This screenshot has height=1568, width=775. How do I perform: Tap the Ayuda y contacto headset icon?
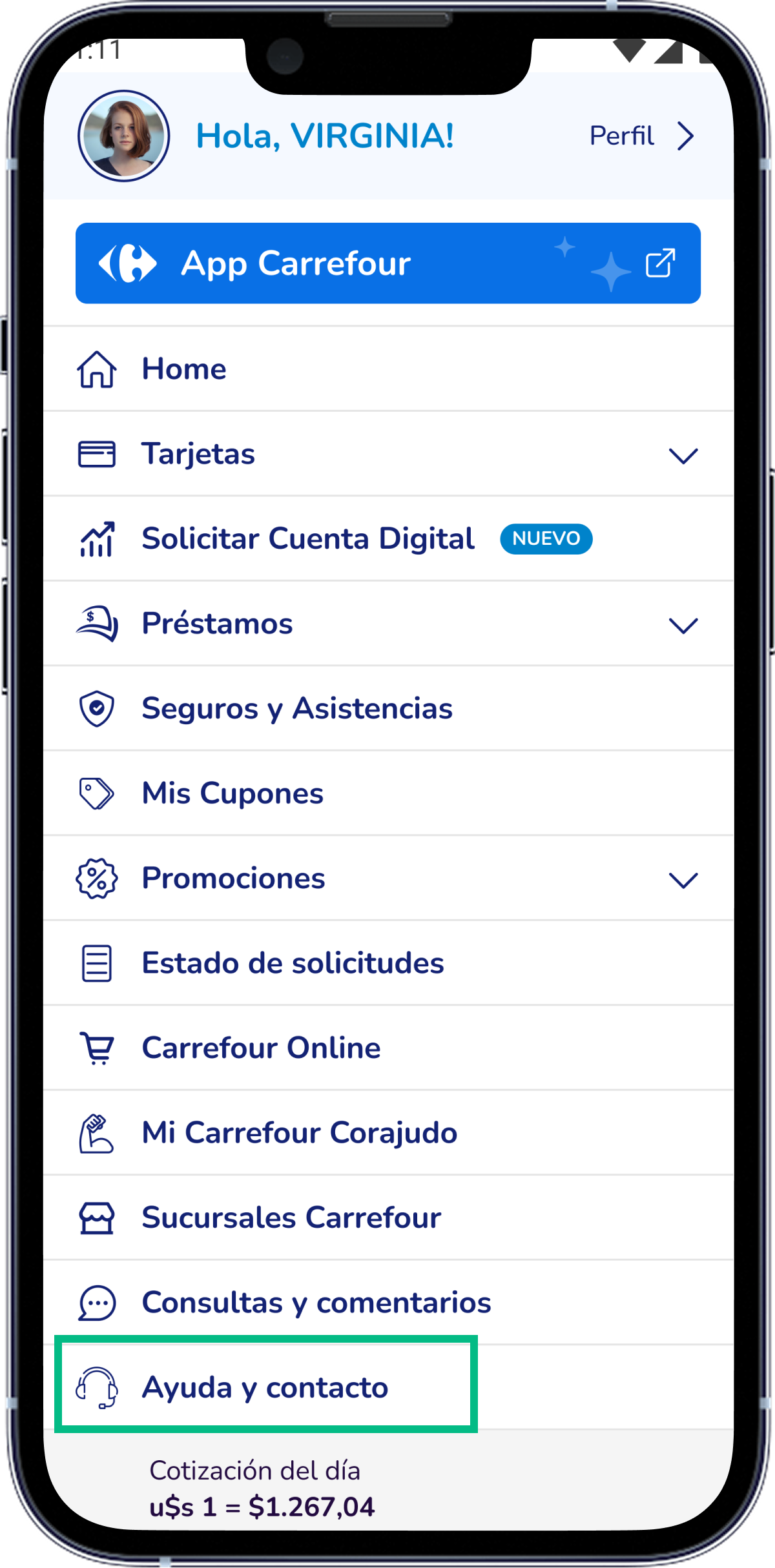97,1388
